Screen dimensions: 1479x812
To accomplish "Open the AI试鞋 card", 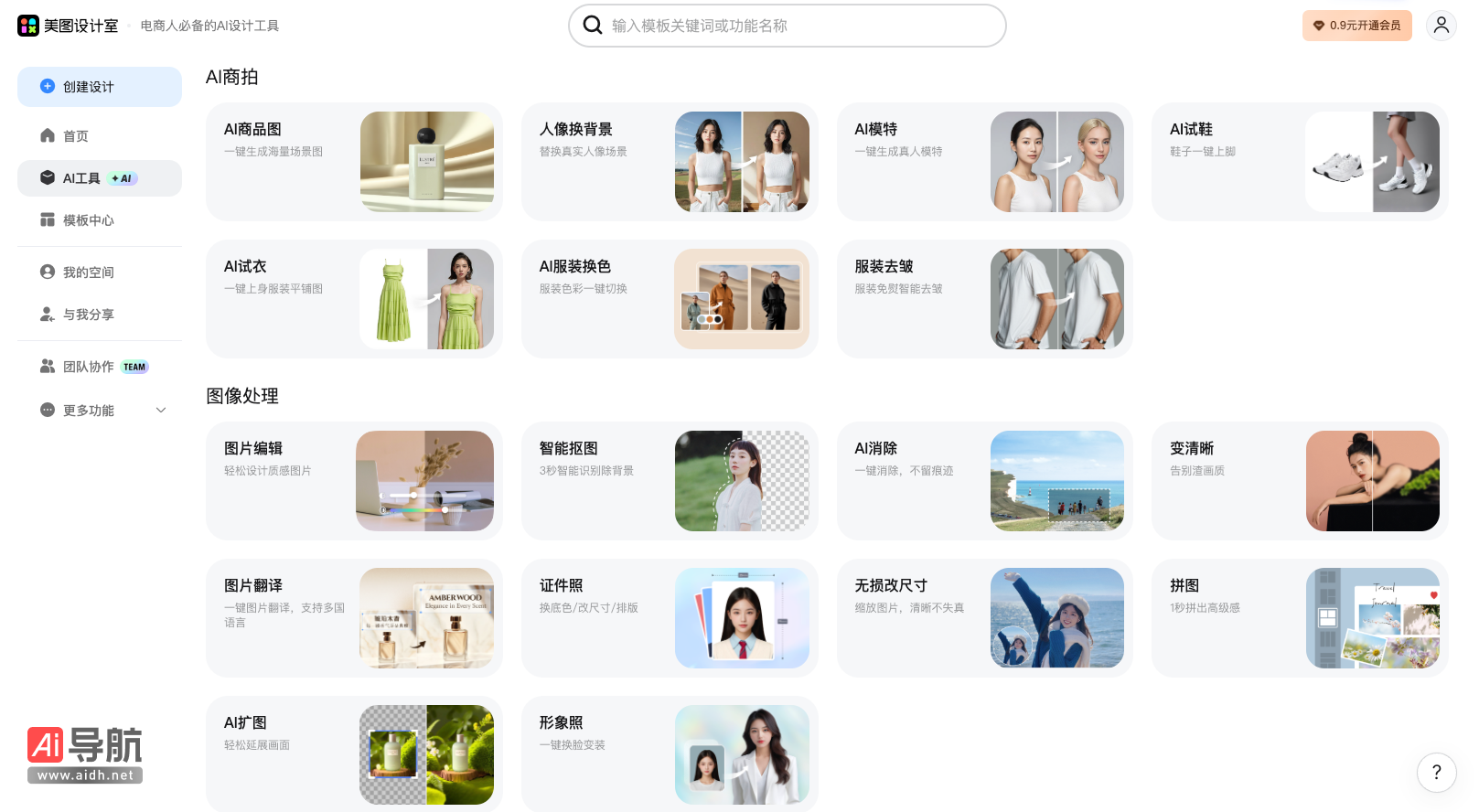I will [x=1299, y=162].
